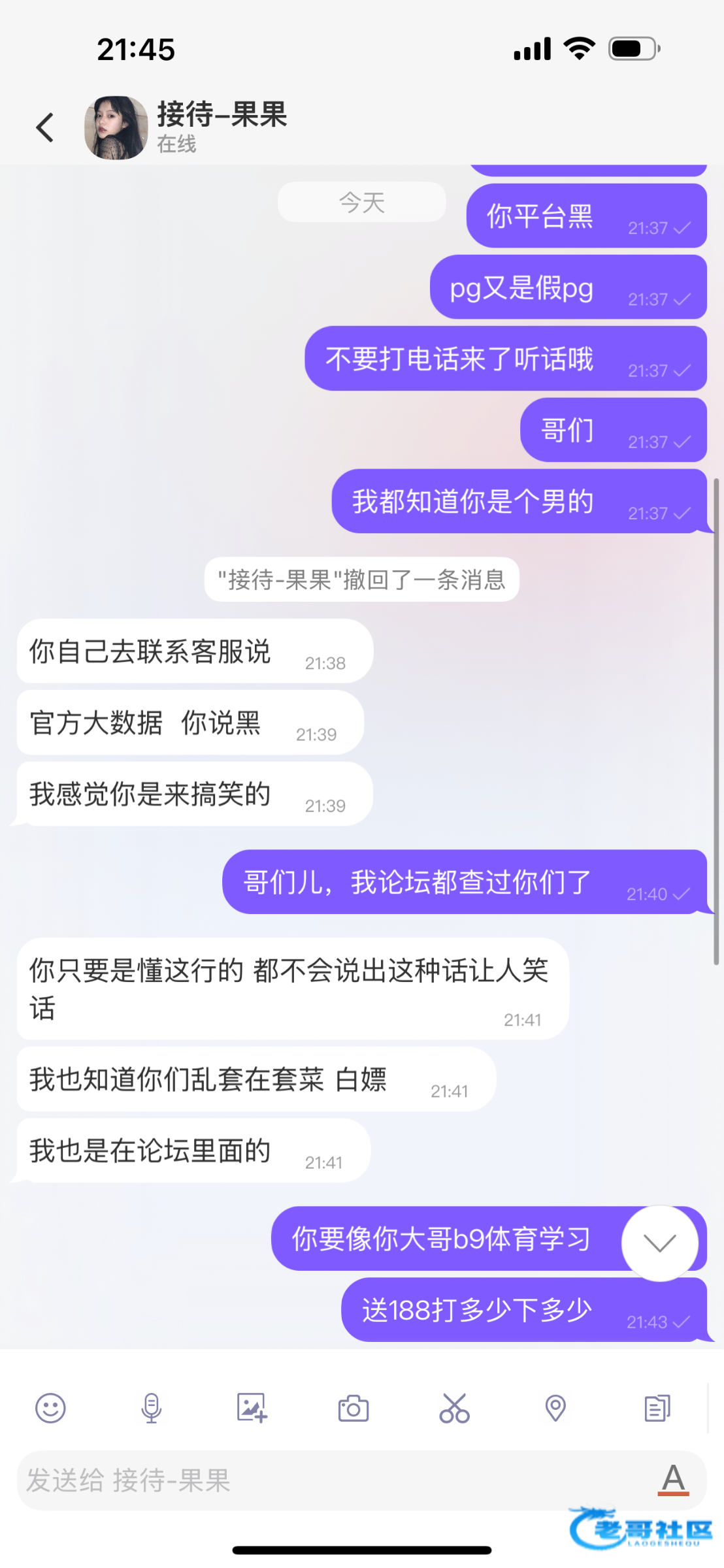Open text formatting with the A icon

673,1480
